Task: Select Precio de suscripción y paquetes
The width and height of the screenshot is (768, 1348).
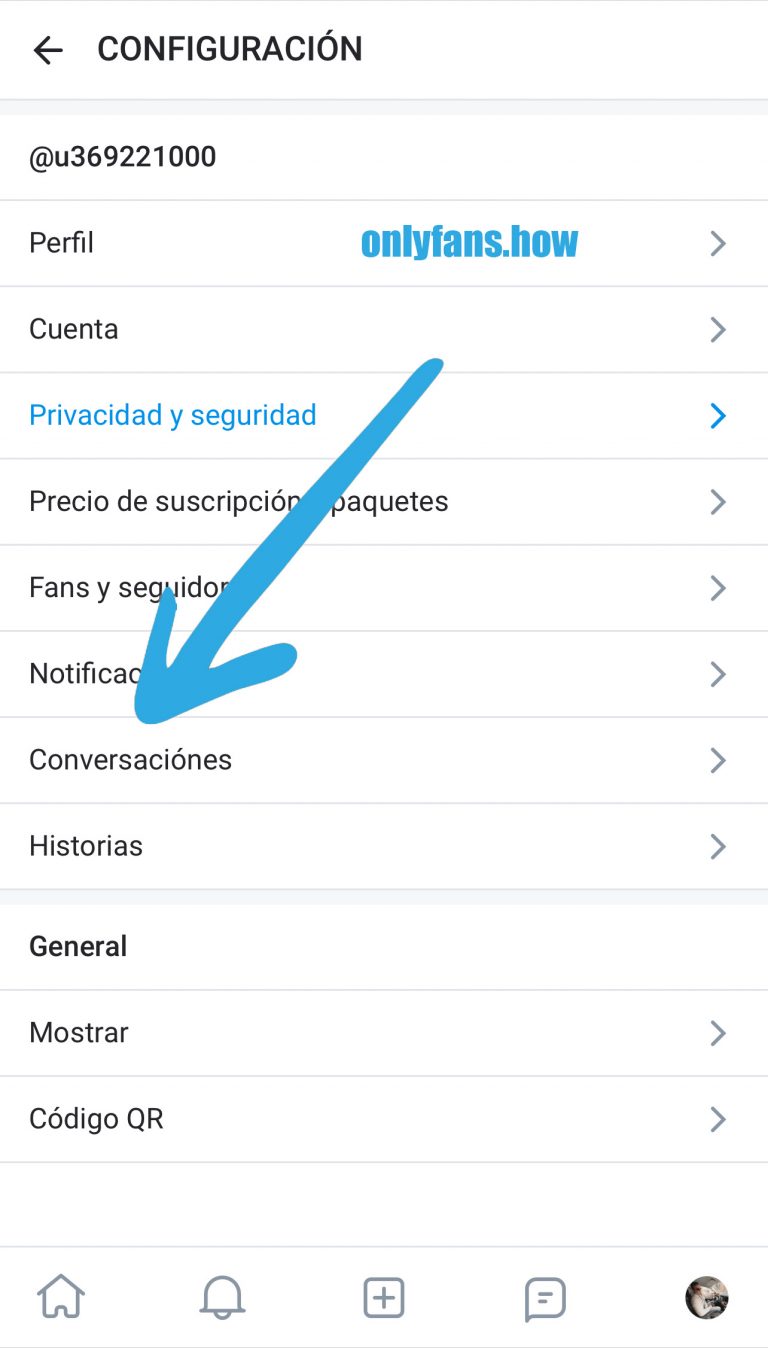Action: click(x=239, y=501)
